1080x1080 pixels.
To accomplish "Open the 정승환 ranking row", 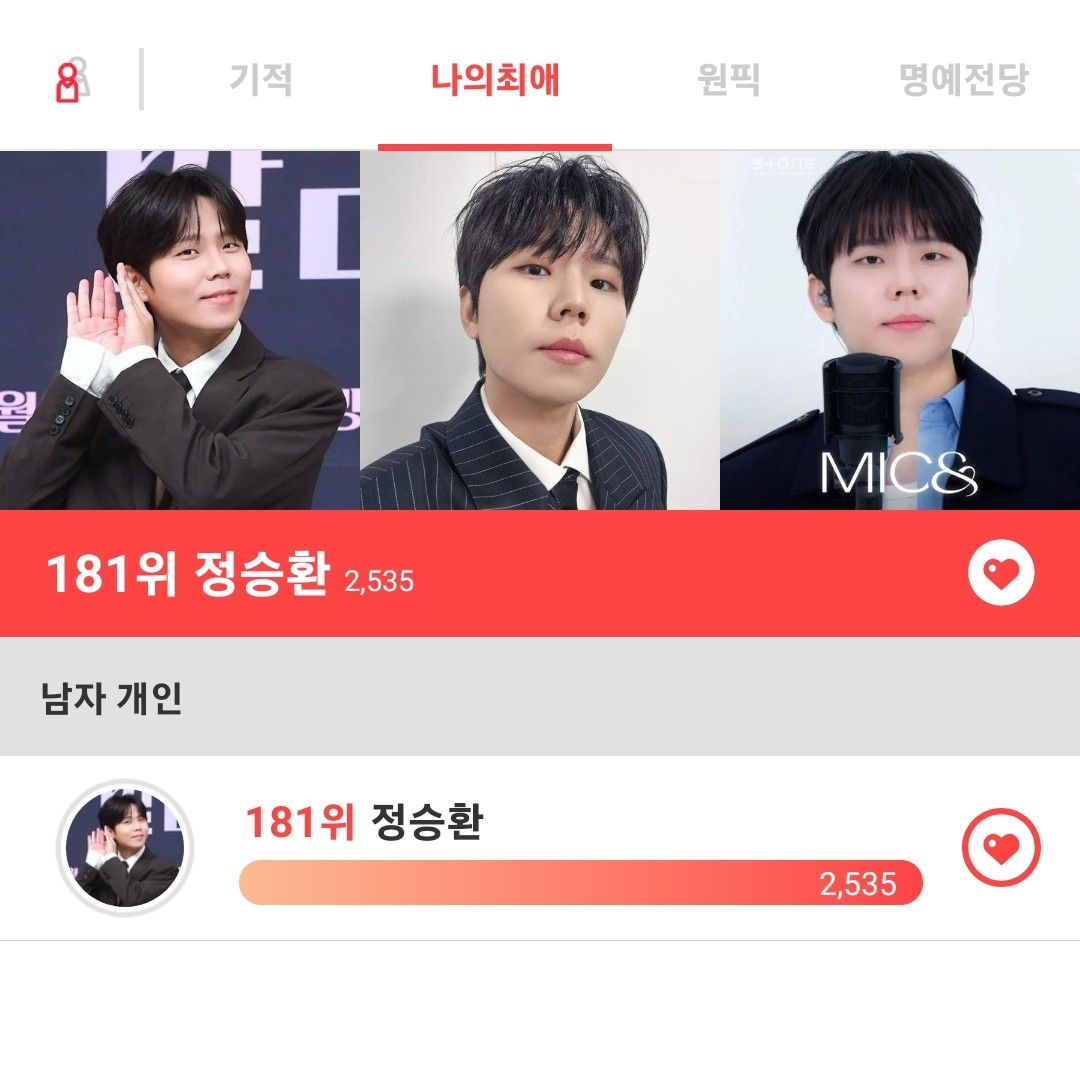I will coord(580,848).
